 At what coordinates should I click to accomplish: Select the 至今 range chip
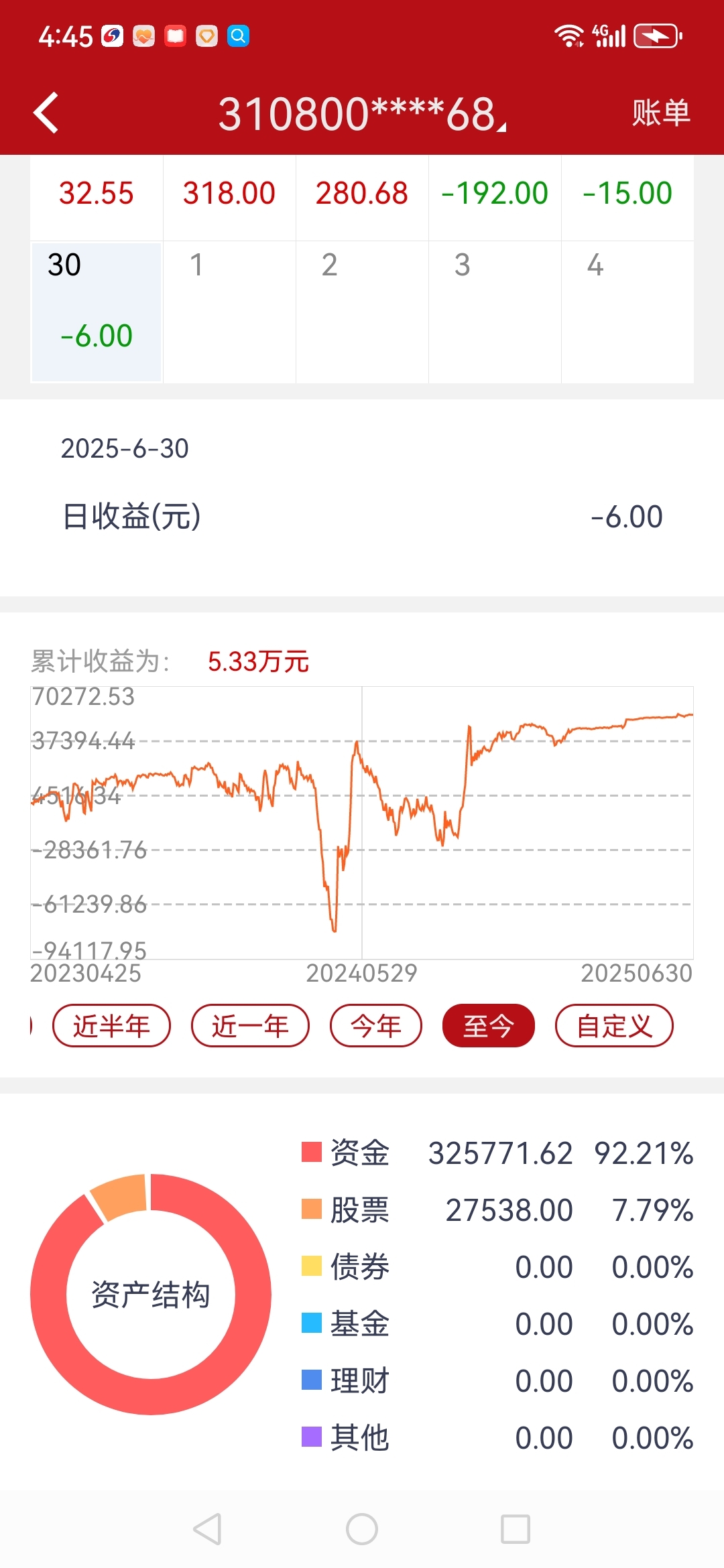(489, 1025)
